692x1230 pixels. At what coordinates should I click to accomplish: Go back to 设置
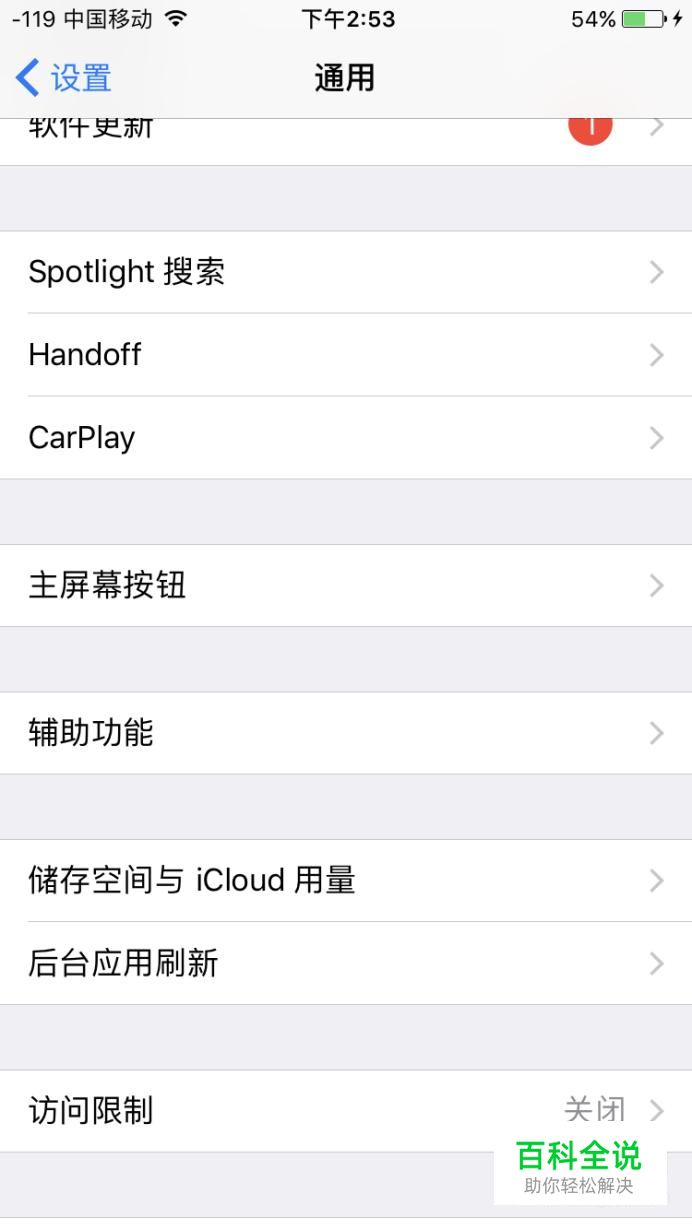[x=63, y=78]
